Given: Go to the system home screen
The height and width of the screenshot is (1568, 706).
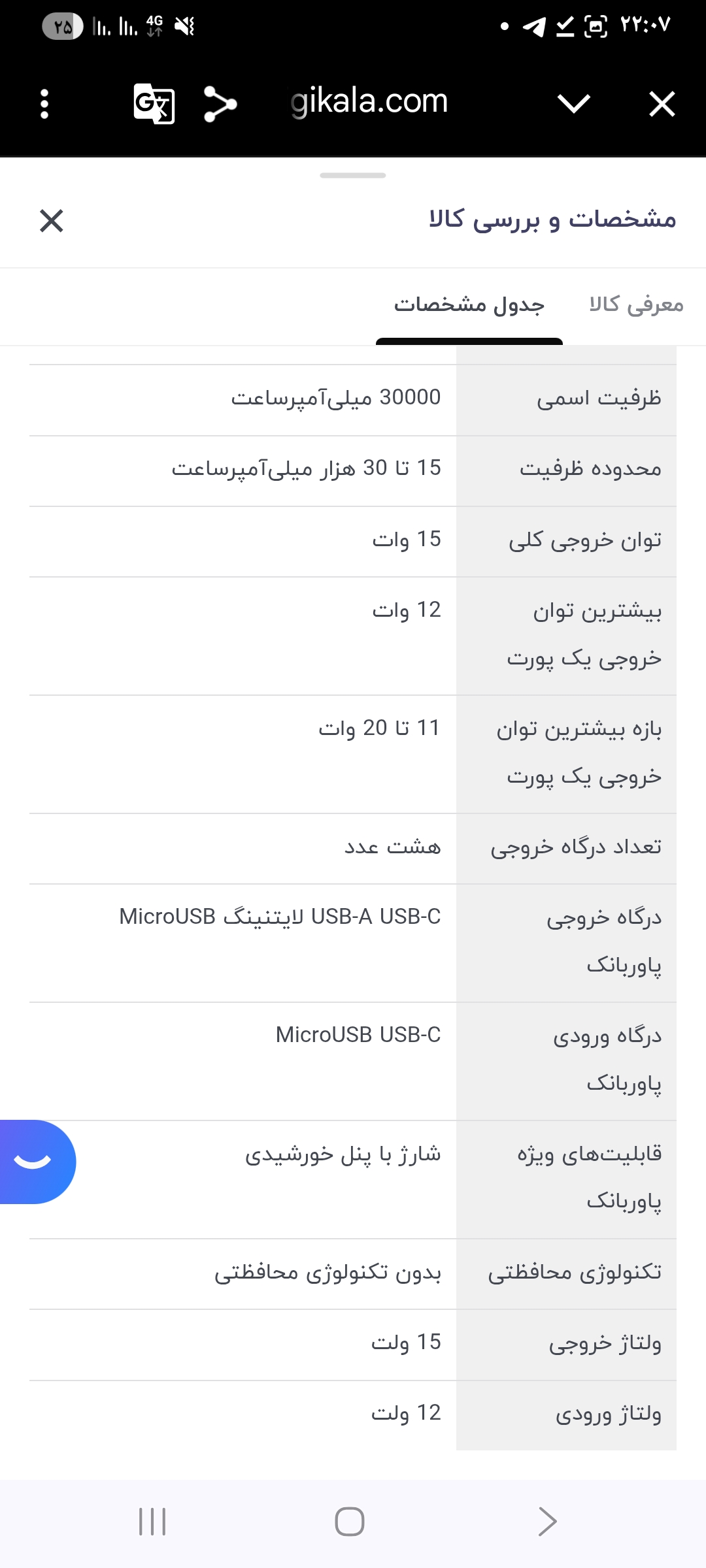Looking at the screenshot, I should coord(350,1522).
